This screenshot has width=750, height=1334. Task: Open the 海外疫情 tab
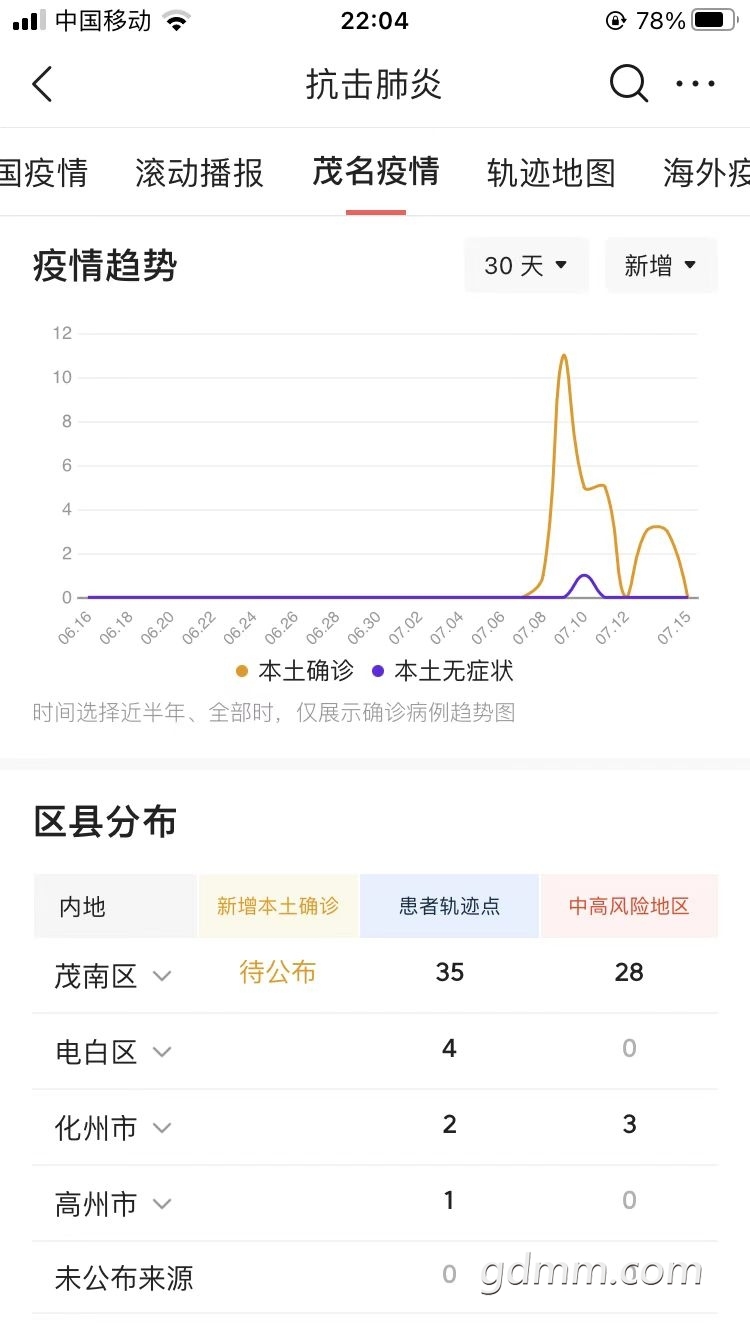coord(707,173)
